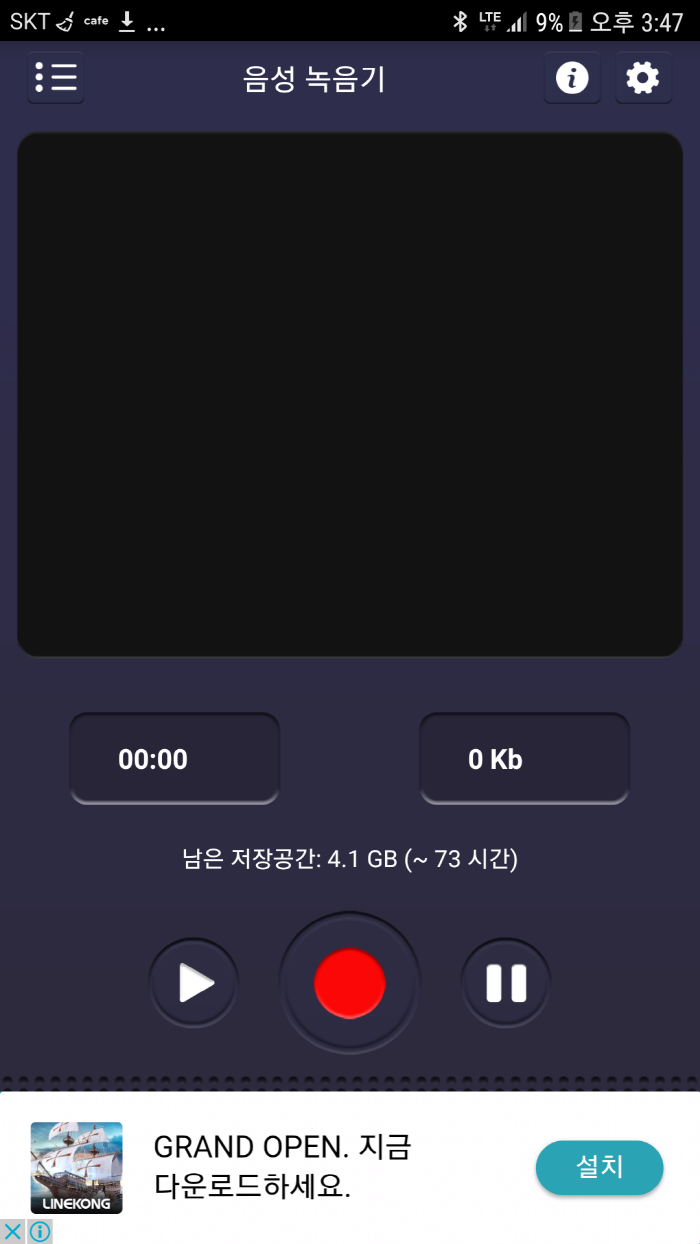Viewport: 700px width, 1244px height.
Task: Pause the recording
Action: tap(506, 983)
